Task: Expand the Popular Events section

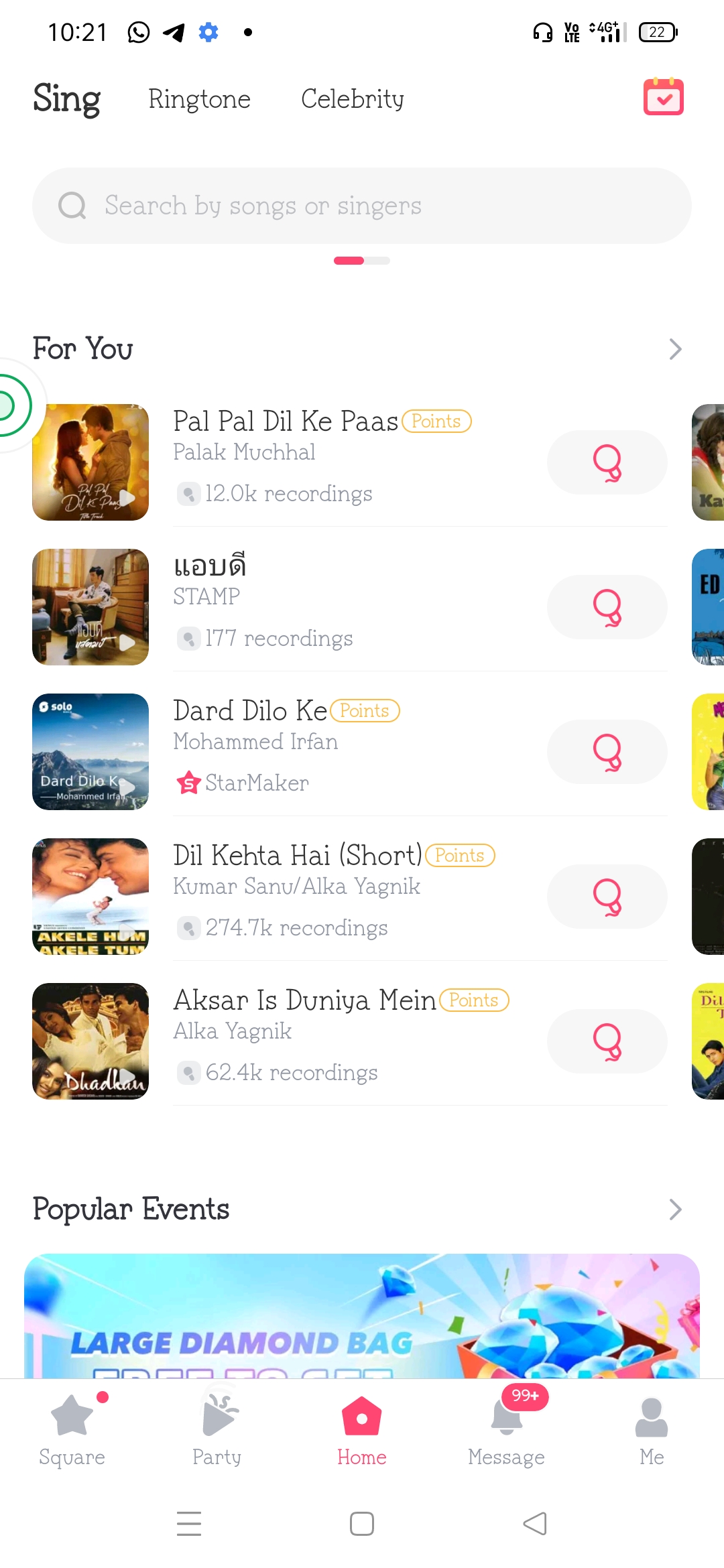Action: (x=675, y=1210)
